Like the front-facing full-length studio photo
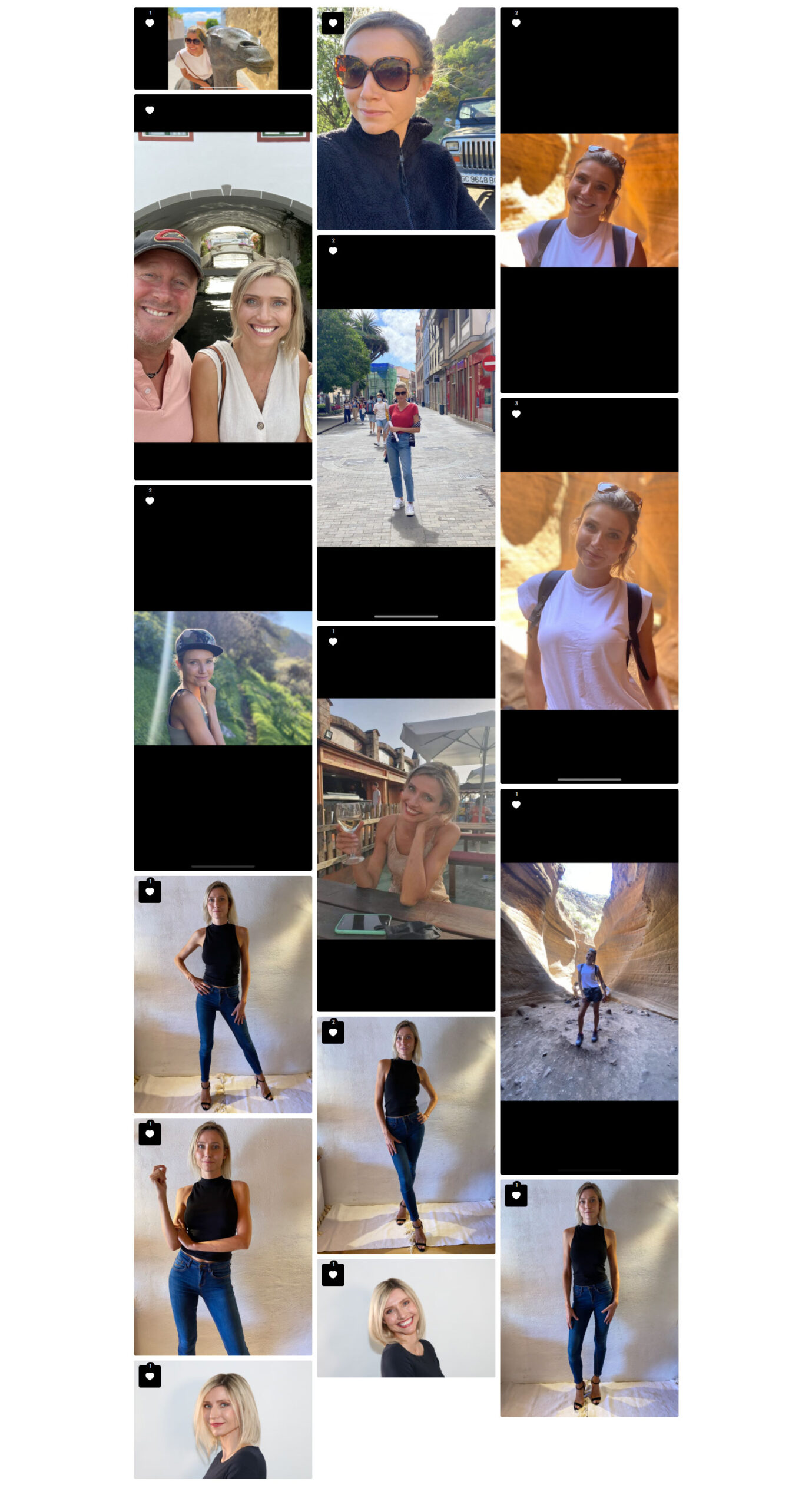Image resolution: width=812 pixels, height=1508 pixels. click(x=516, y=1195)
